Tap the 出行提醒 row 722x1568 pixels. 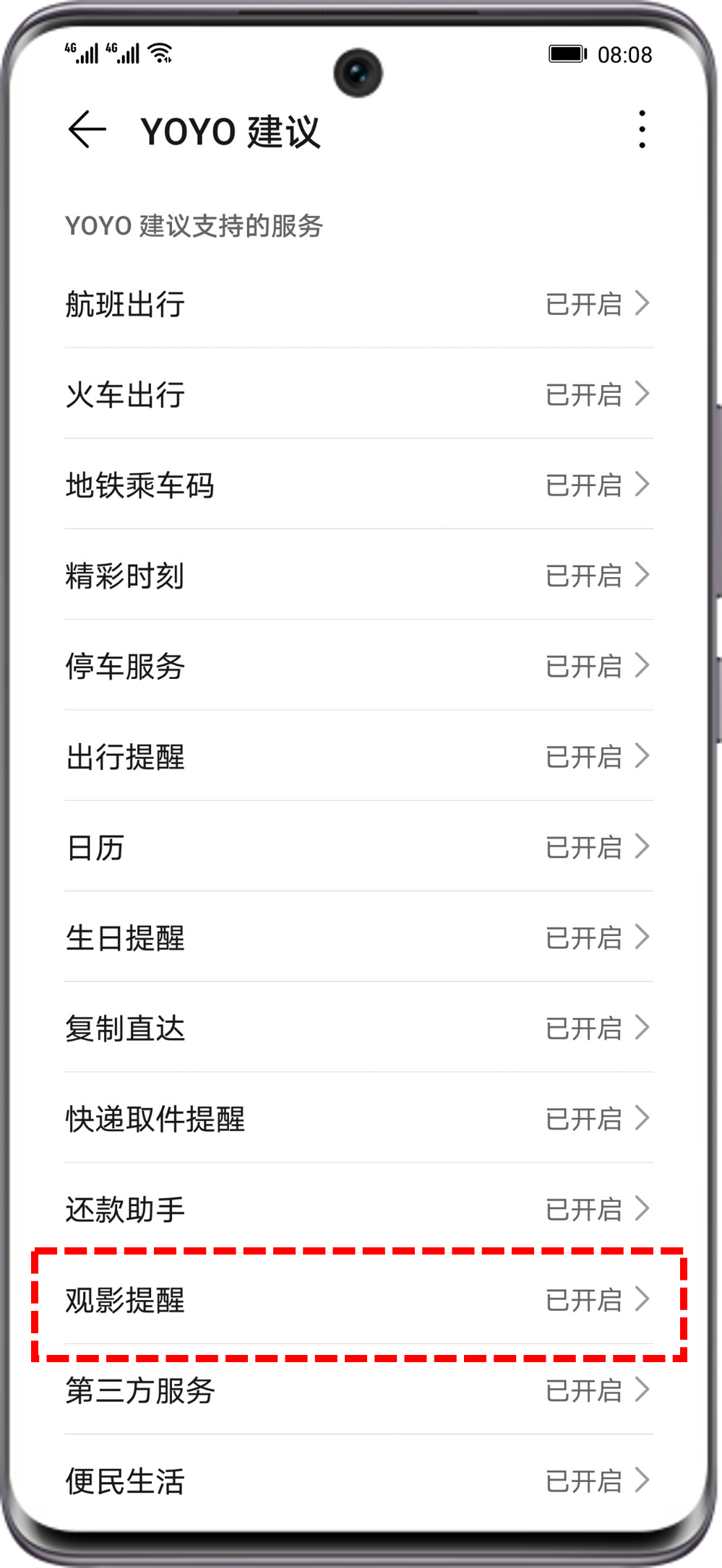click(x=359, y=755)
